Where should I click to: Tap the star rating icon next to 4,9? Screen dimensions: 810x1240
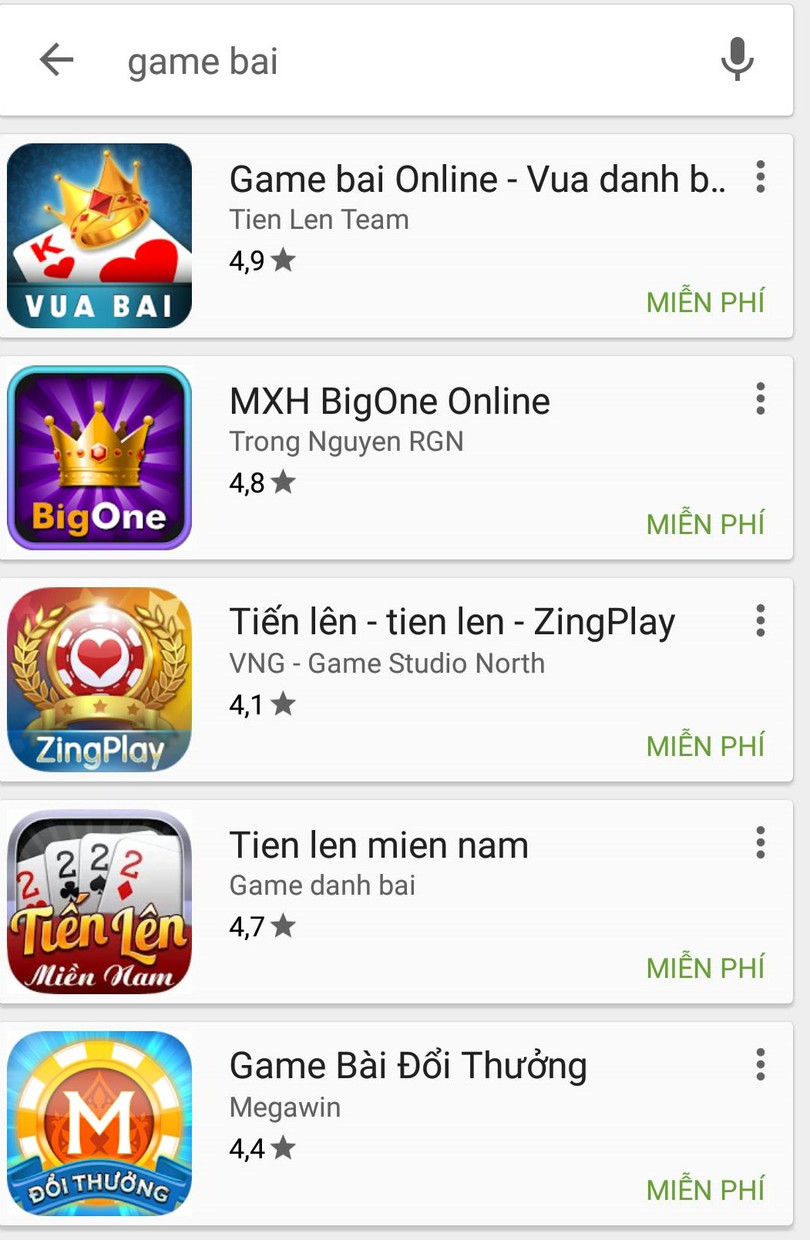click(x=284, y=257)
